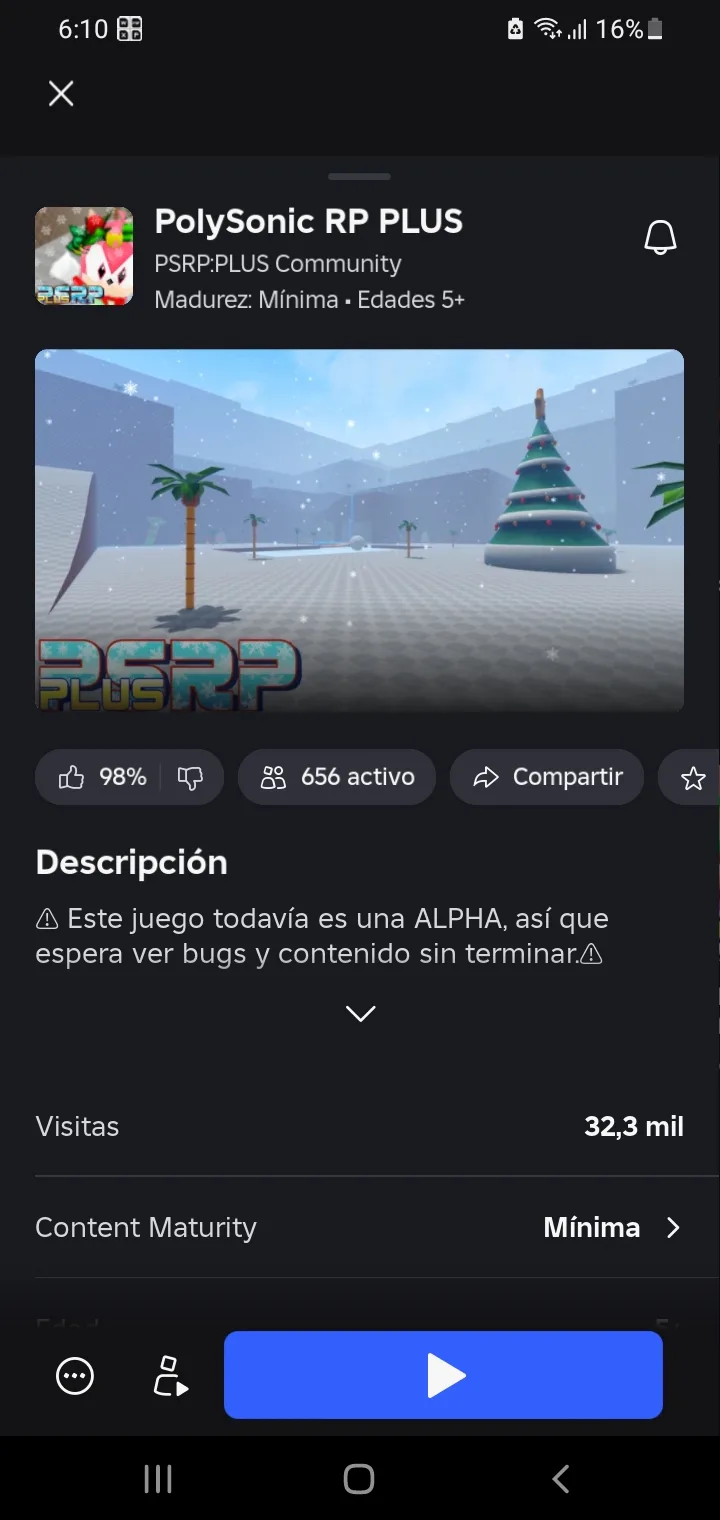Close the game details sheet
The height and width of the screenshot is (1520, 720).
coord(61,94)
